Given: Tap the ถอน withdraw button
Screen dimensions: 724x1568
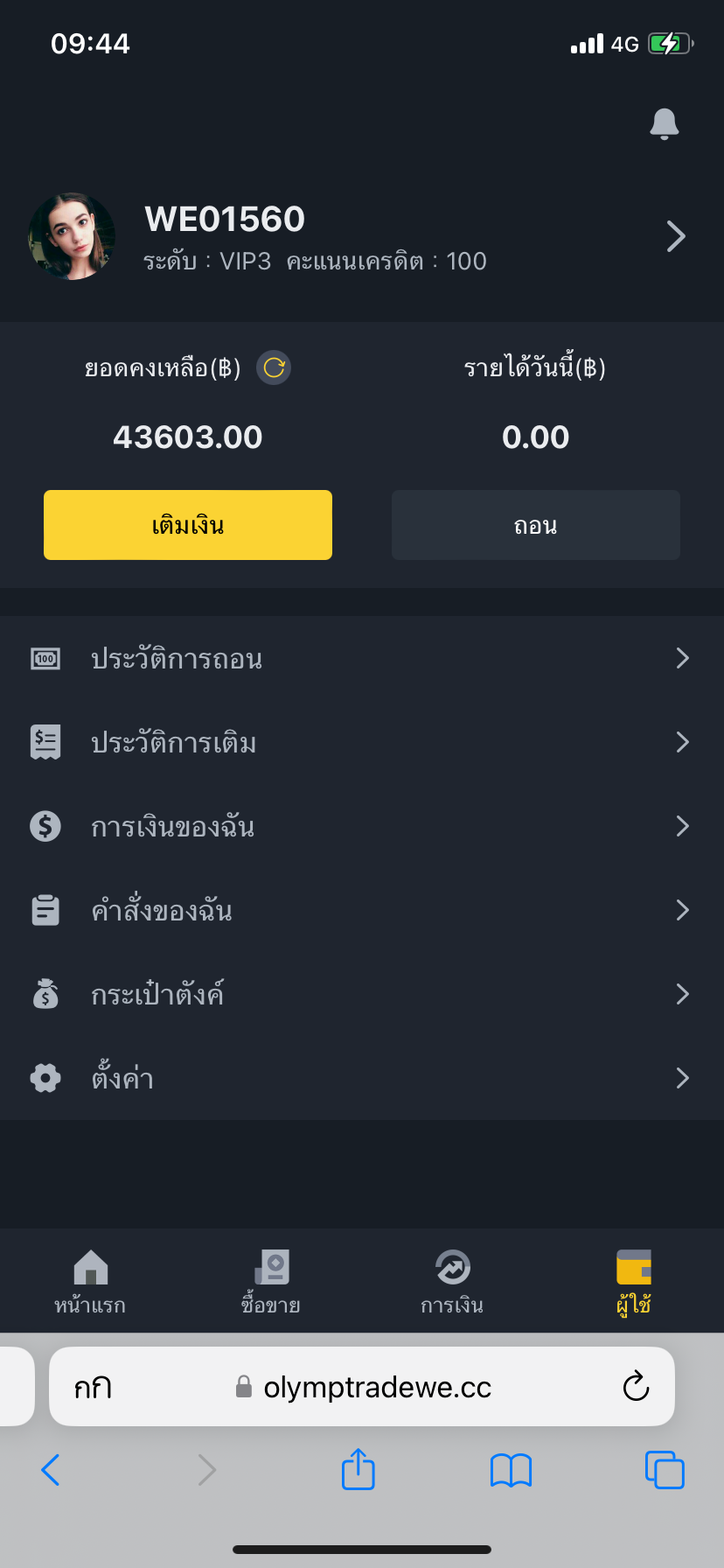Looking at the screenshot, I should click(535, 525).
